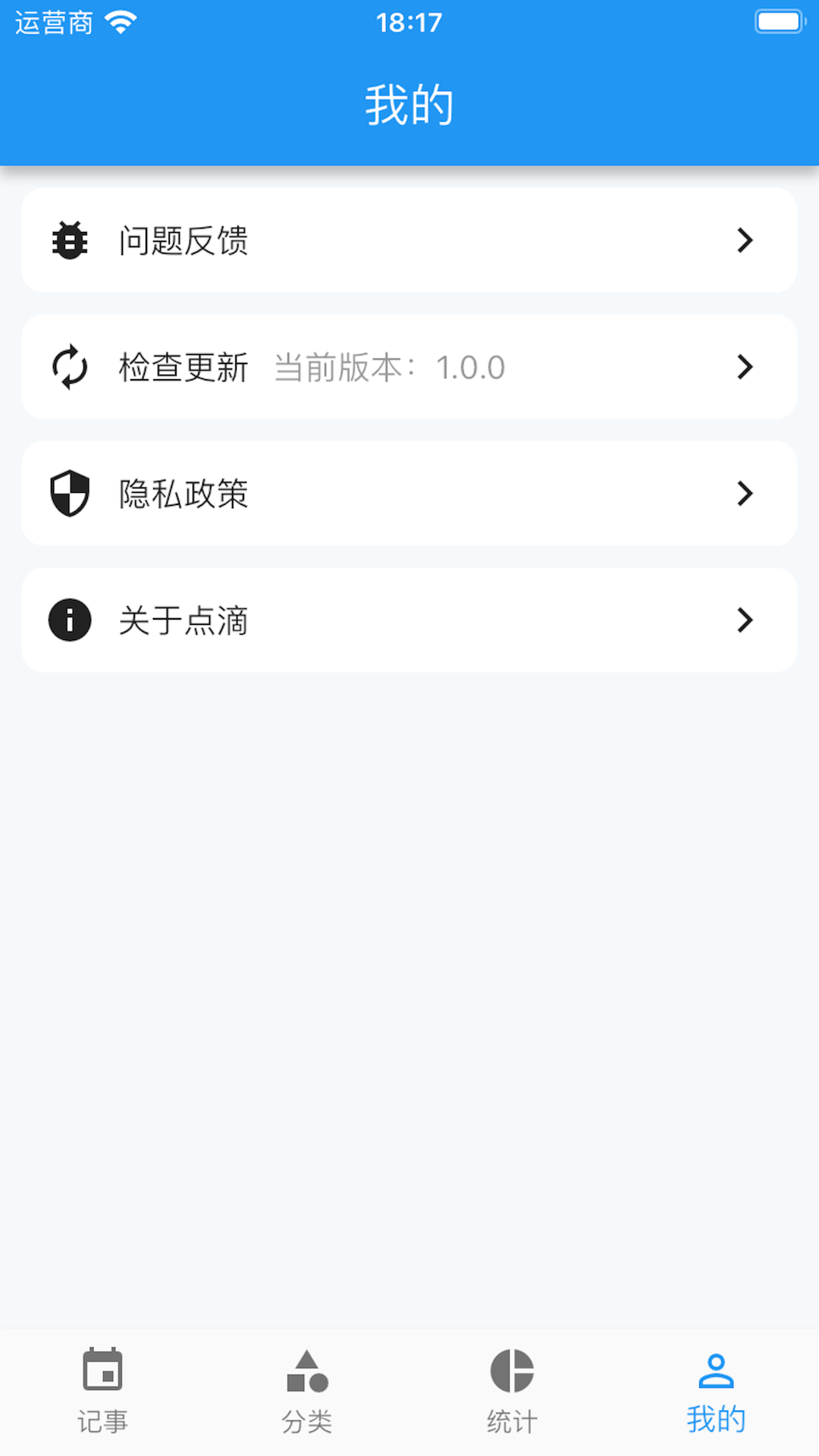Screen dimensions: 819x1456
Task: Click the battery indicator in status bar
Action: coord(778,20)
